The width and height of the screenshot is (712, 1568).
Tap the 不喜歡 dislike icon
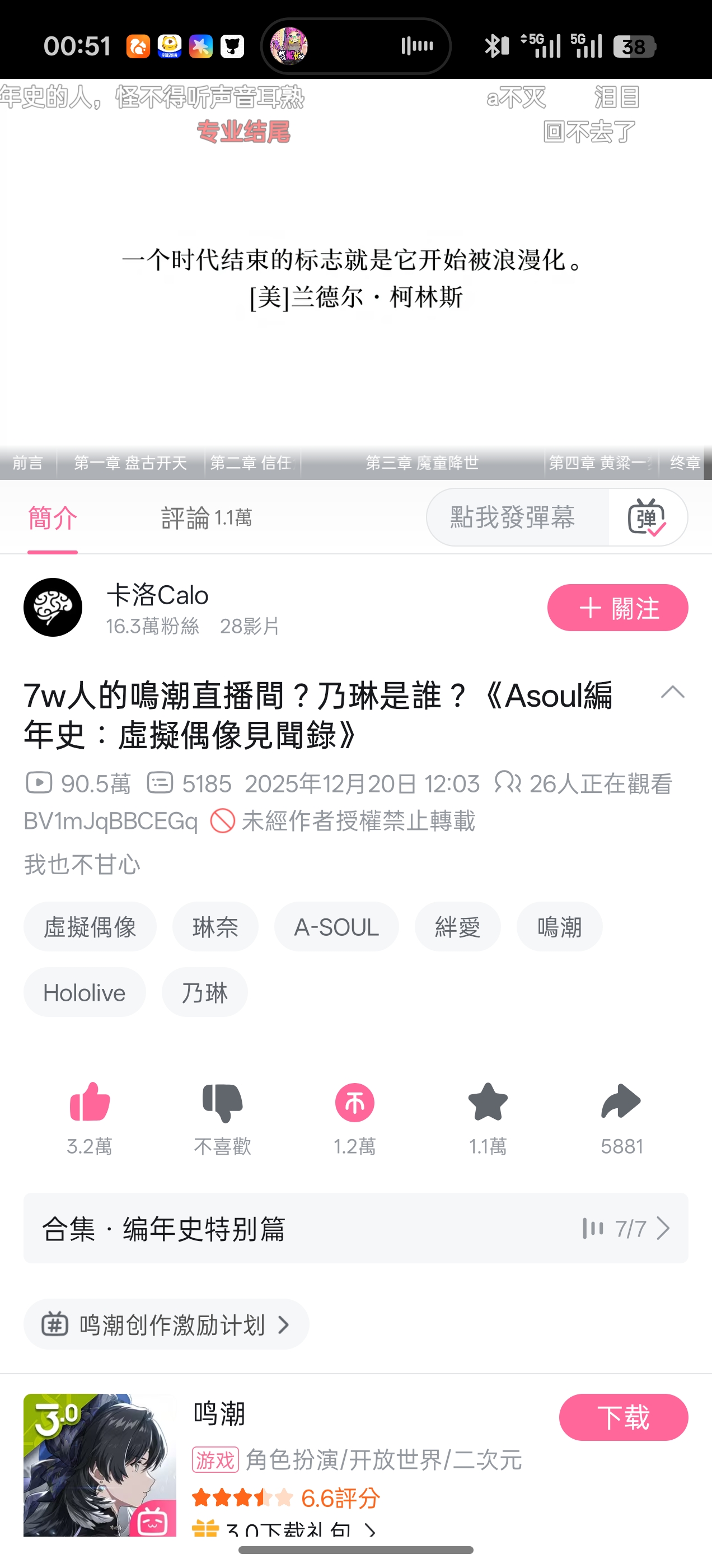coord(222,1102)
